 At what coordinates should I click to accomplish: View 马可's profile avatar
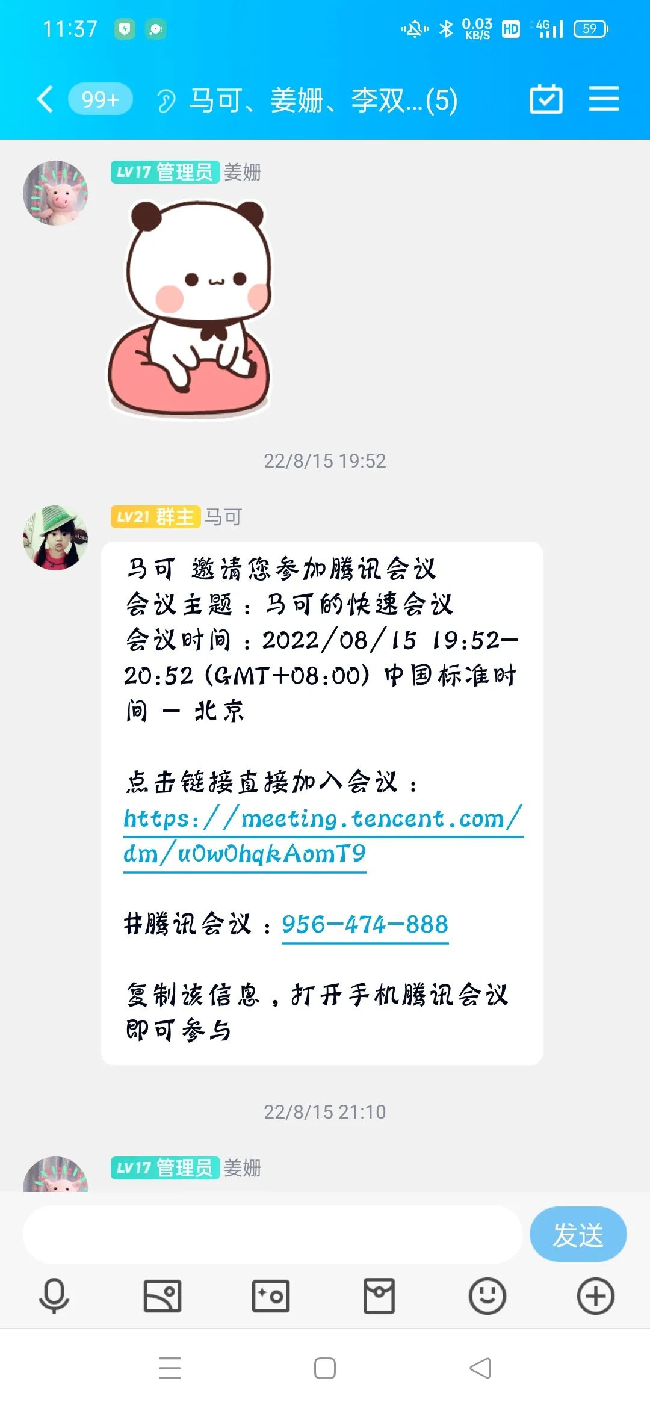[55, 537]
